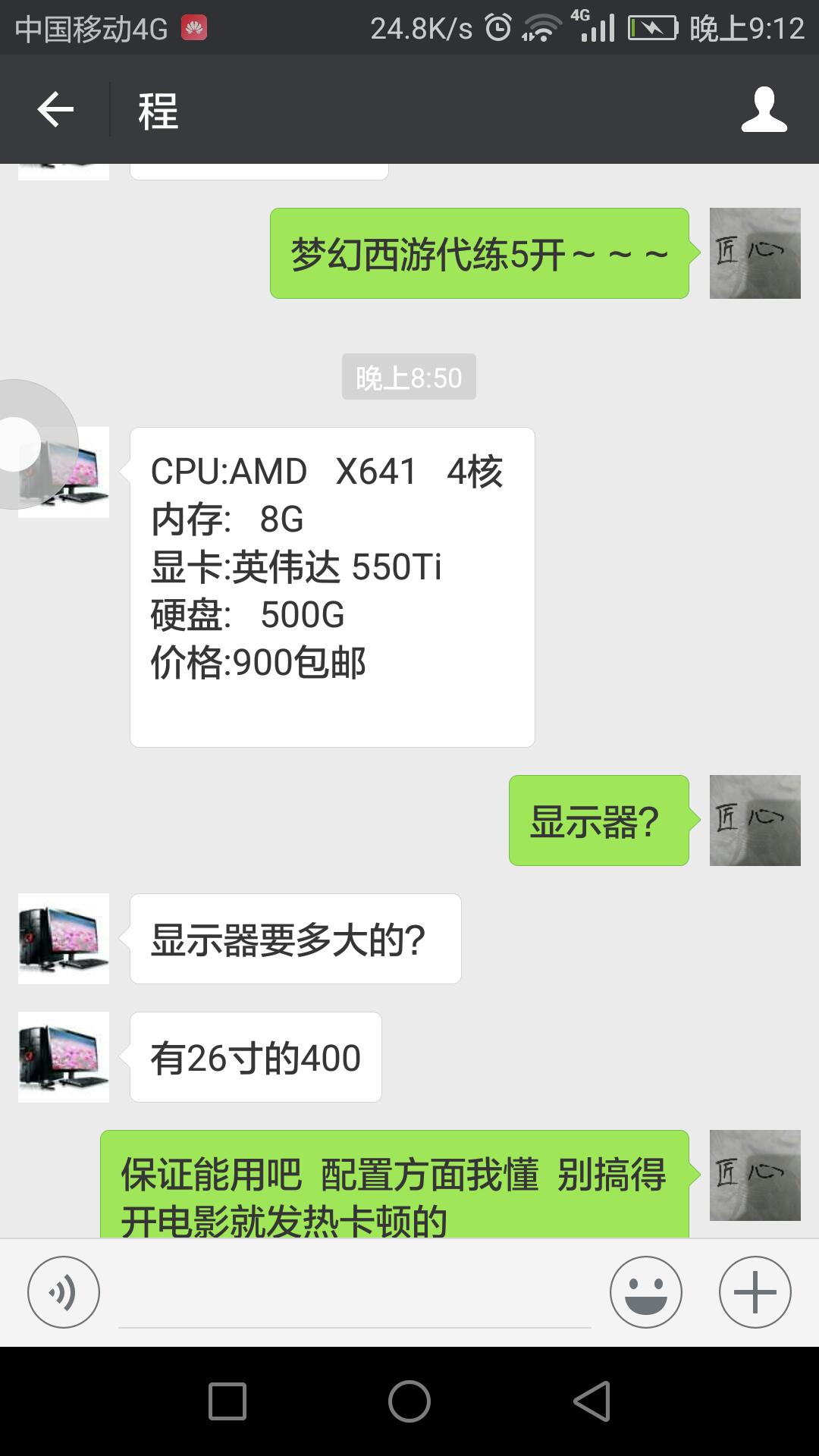Tap my avatar next to 显示器?
The width and height of the screenshot is (819, 1456).
[755, 821]
